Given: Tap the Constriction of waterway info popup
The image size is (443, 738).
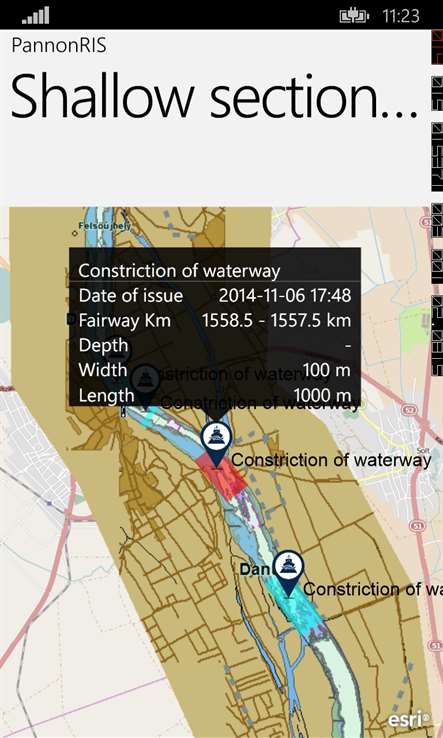Looking at the screenshot, I should click(215, 327).
